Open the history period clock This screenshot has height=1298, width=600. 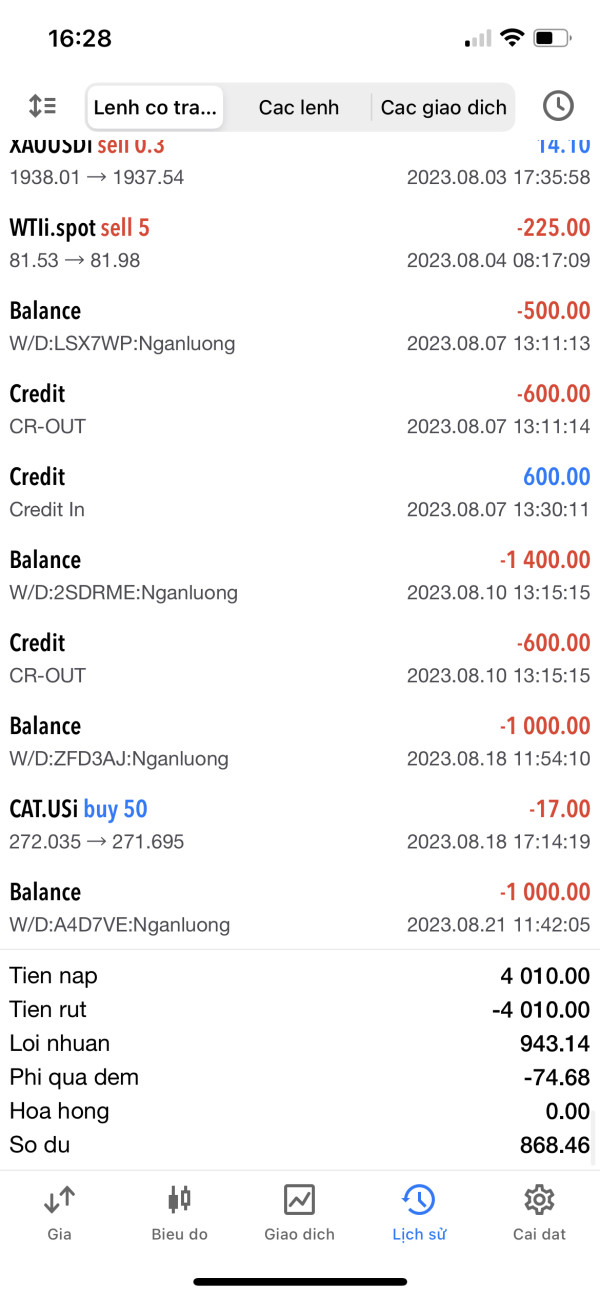(558, 106)
